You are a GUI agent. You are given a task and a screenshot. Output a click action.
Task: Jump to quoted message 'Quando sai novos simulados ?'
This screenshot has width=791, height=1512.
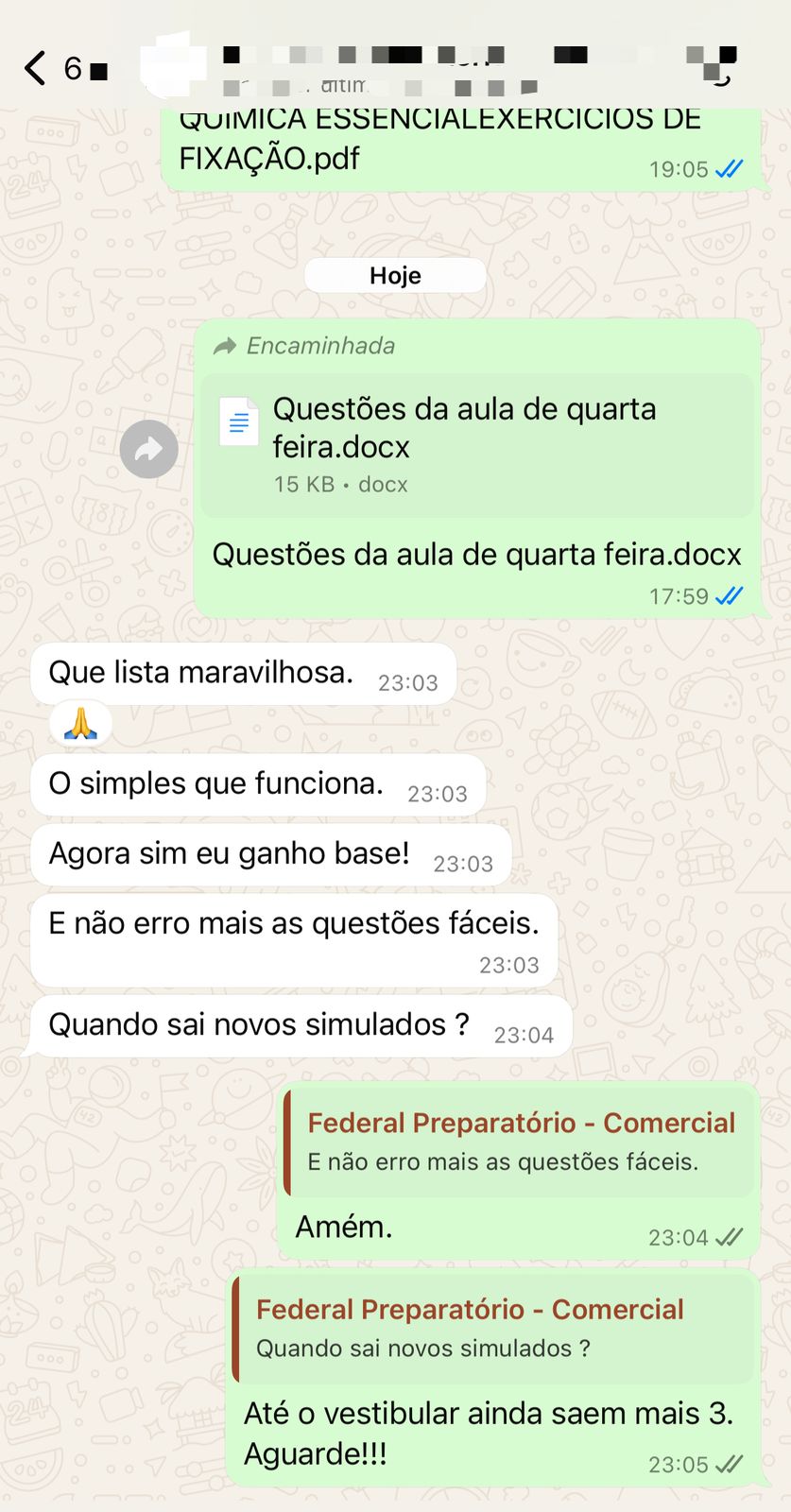coord(494,1328)
